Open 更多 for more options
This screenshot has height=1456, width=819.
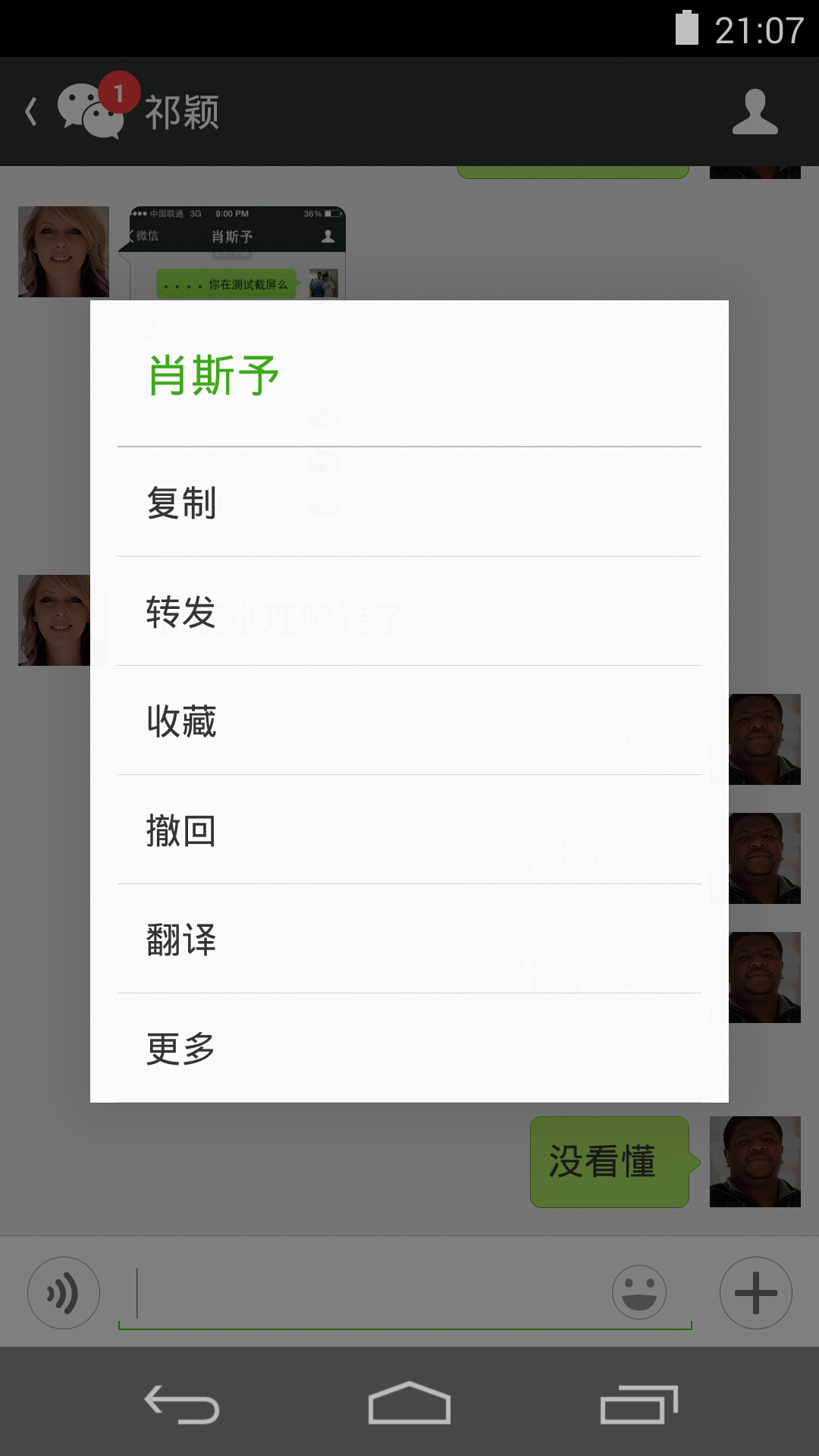[409, 1049]
